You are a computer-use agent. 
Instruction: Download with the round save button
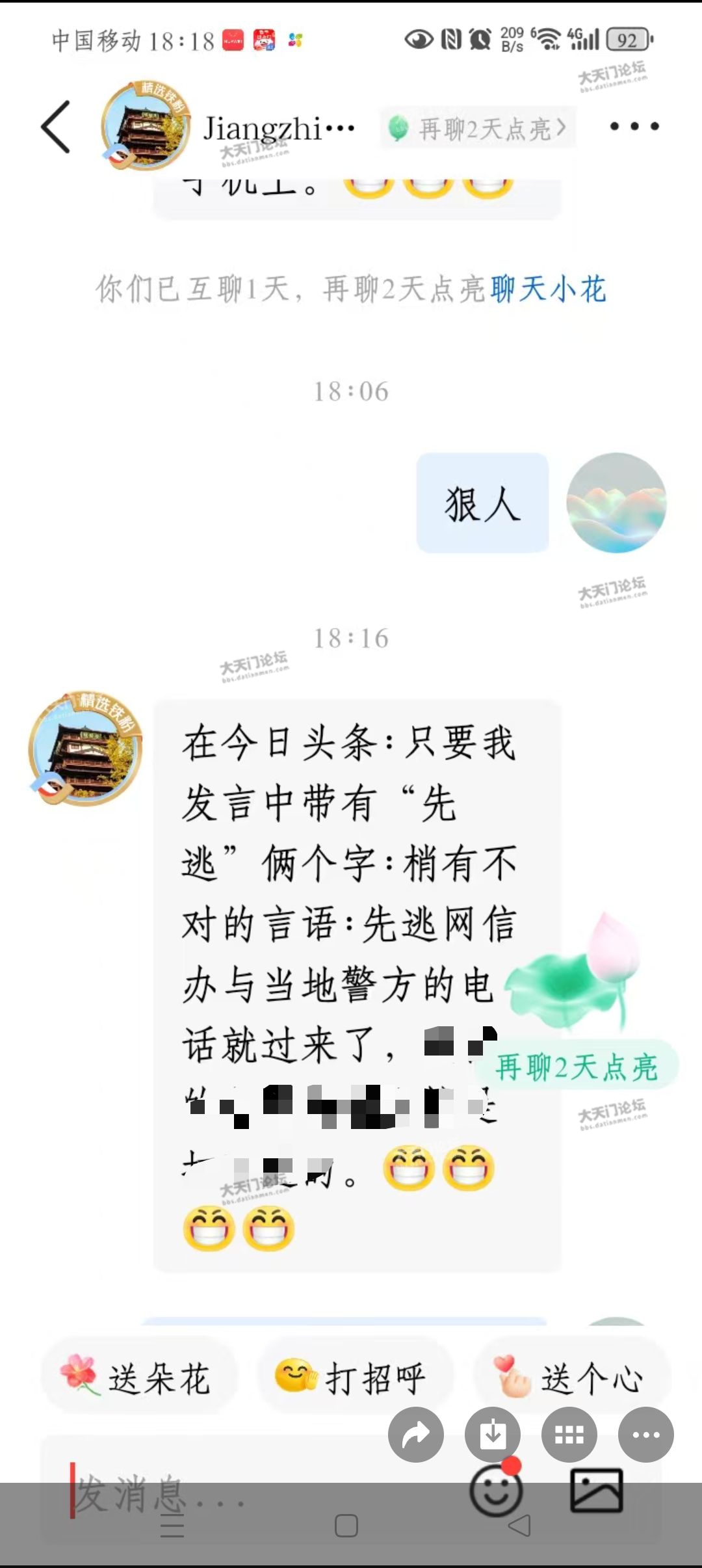(x=493, y=1435)
